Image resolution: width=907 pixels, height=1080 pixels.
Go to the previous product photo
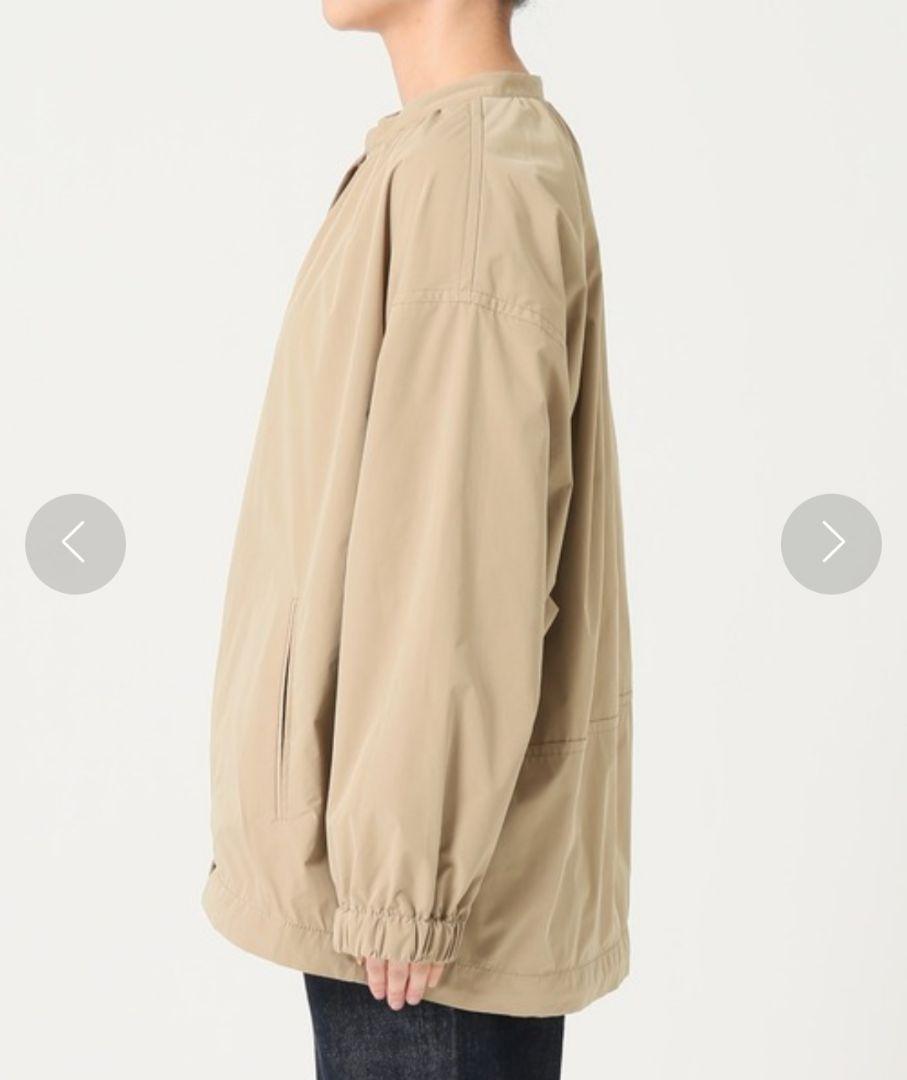[75, 544]
